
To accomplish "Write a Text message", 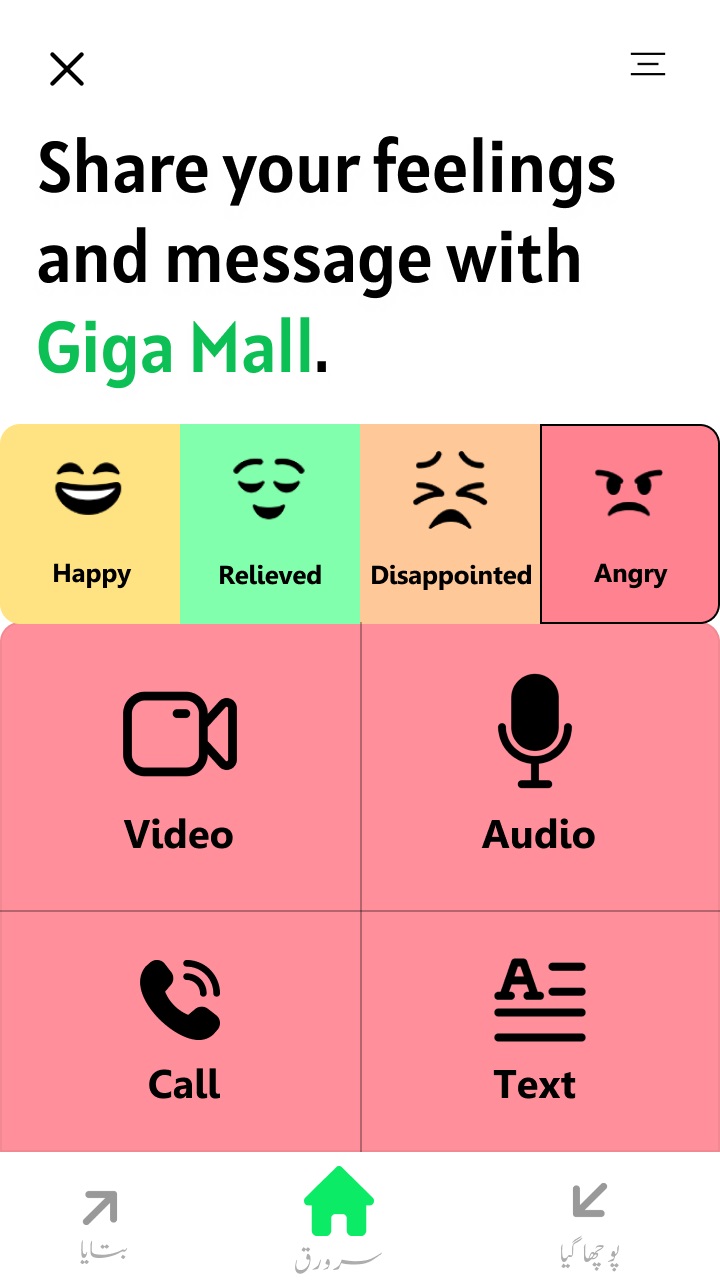I will pos(539,1031).
